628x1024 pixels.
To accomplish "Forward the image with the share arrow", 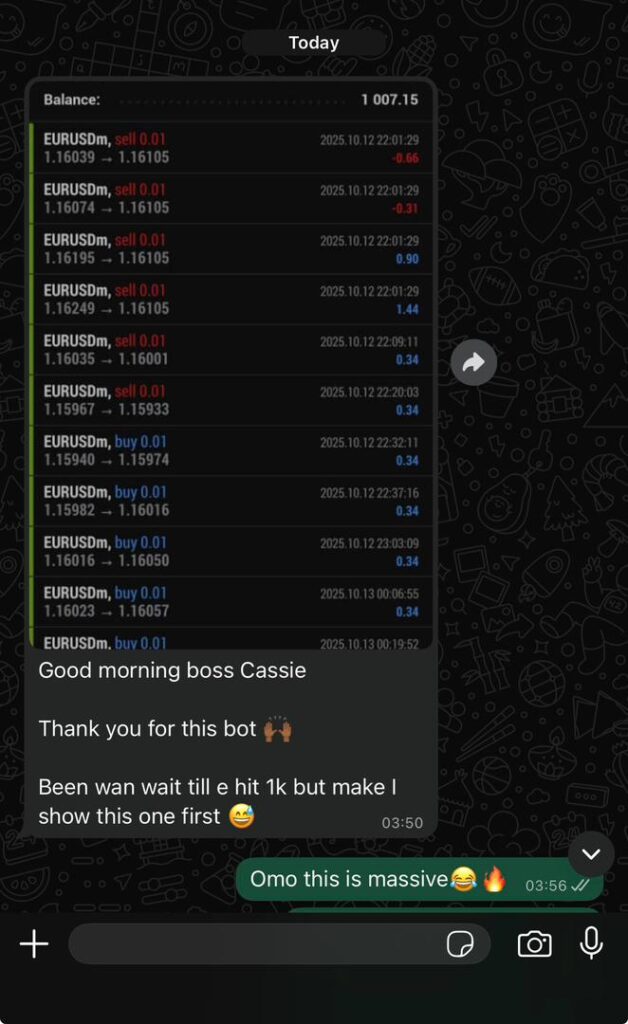I will (474, 362).
